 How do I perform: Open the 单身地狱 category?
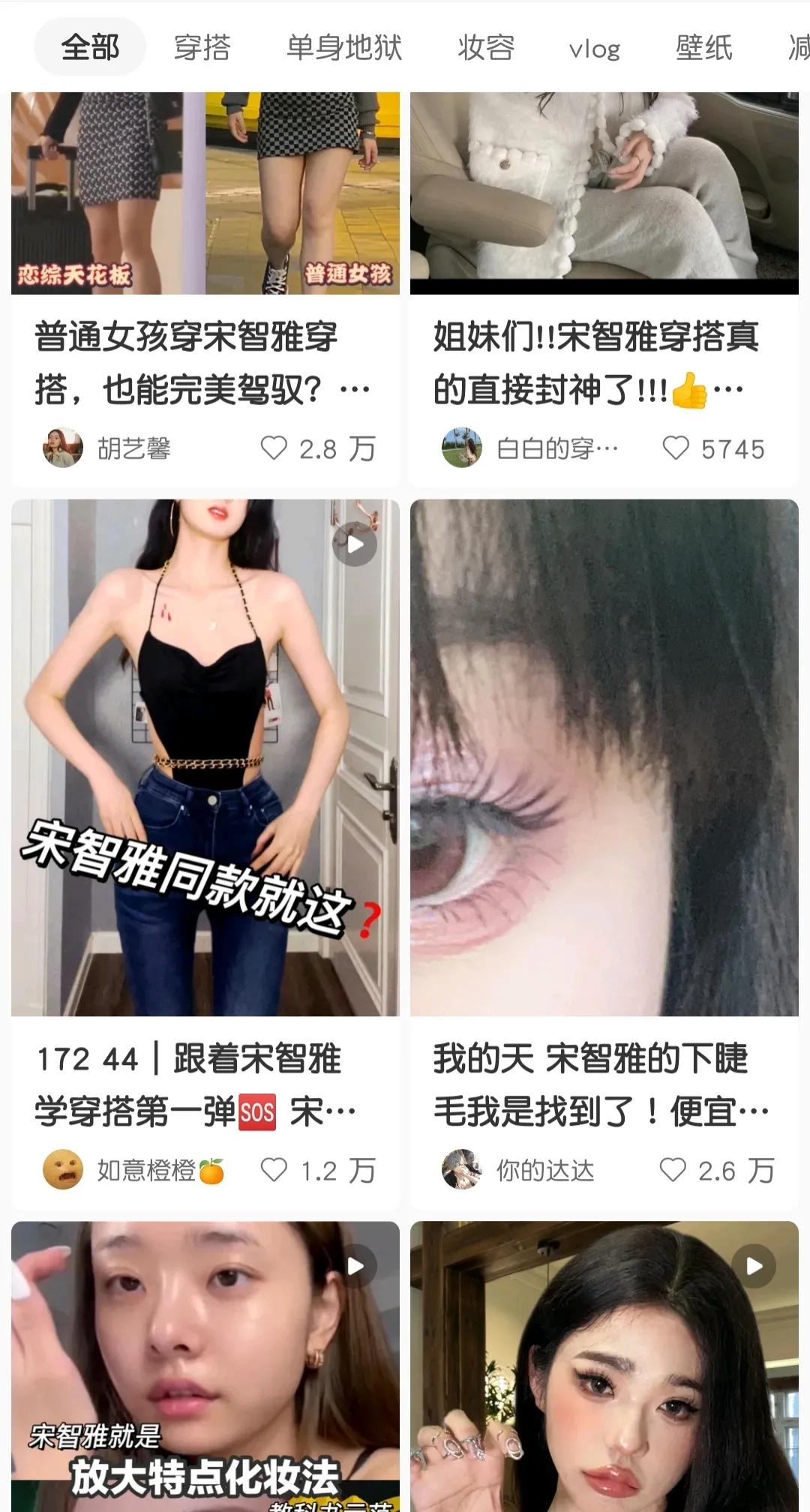(342, 48)
